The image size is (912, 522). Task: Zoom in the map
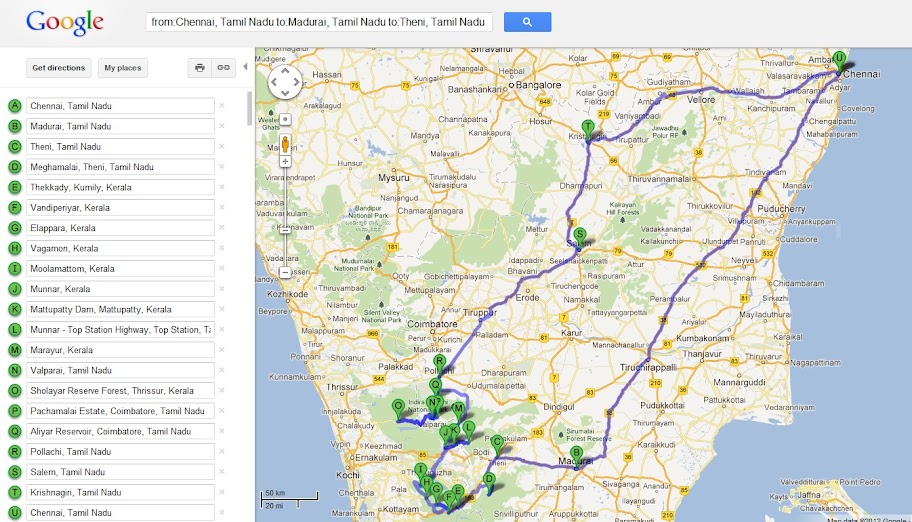[285, 161]
